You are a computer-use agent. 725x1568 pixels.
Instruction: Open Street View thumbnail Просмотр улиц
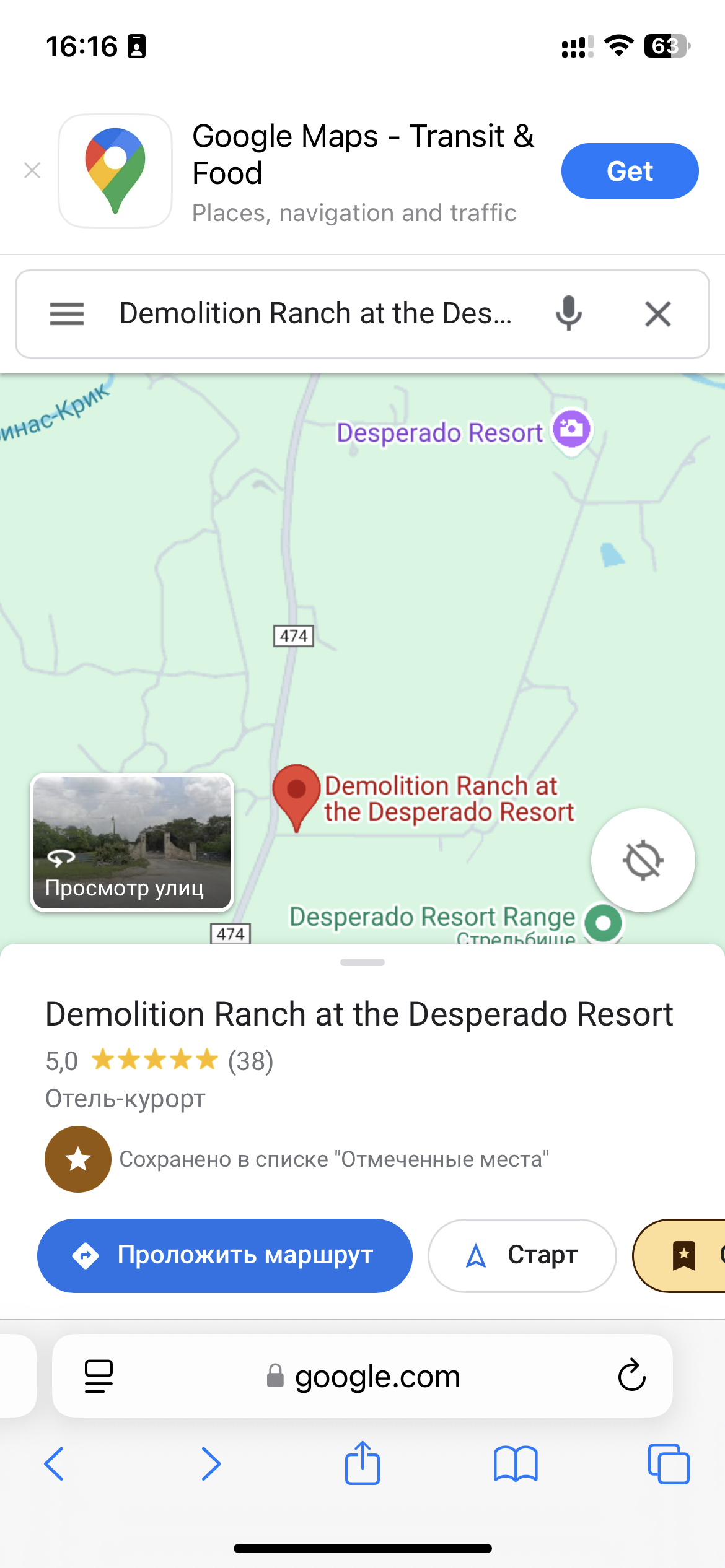pos(132,842)
